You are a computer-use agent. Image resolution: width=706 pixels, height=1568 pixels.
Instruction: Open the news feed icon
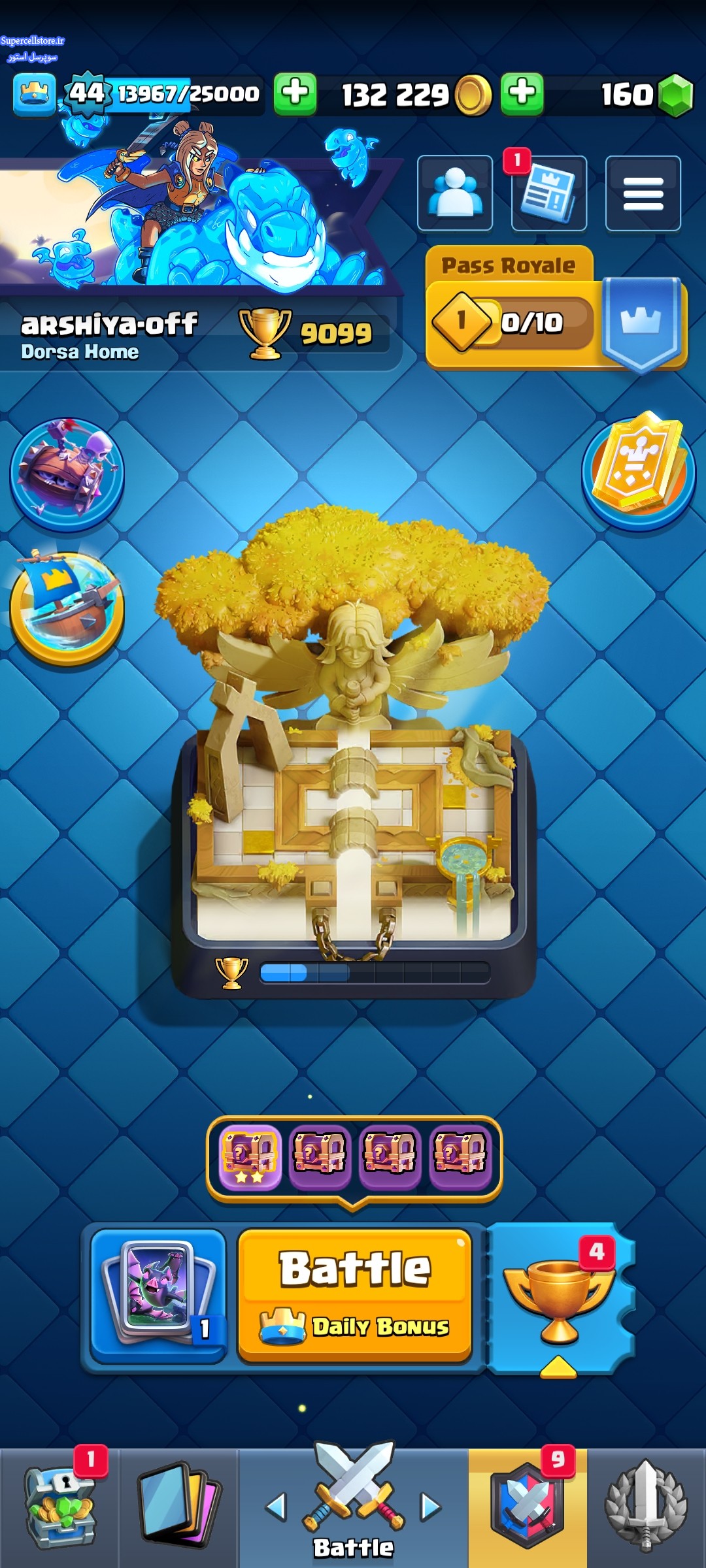pyautogui.click(x=548, y=193)
